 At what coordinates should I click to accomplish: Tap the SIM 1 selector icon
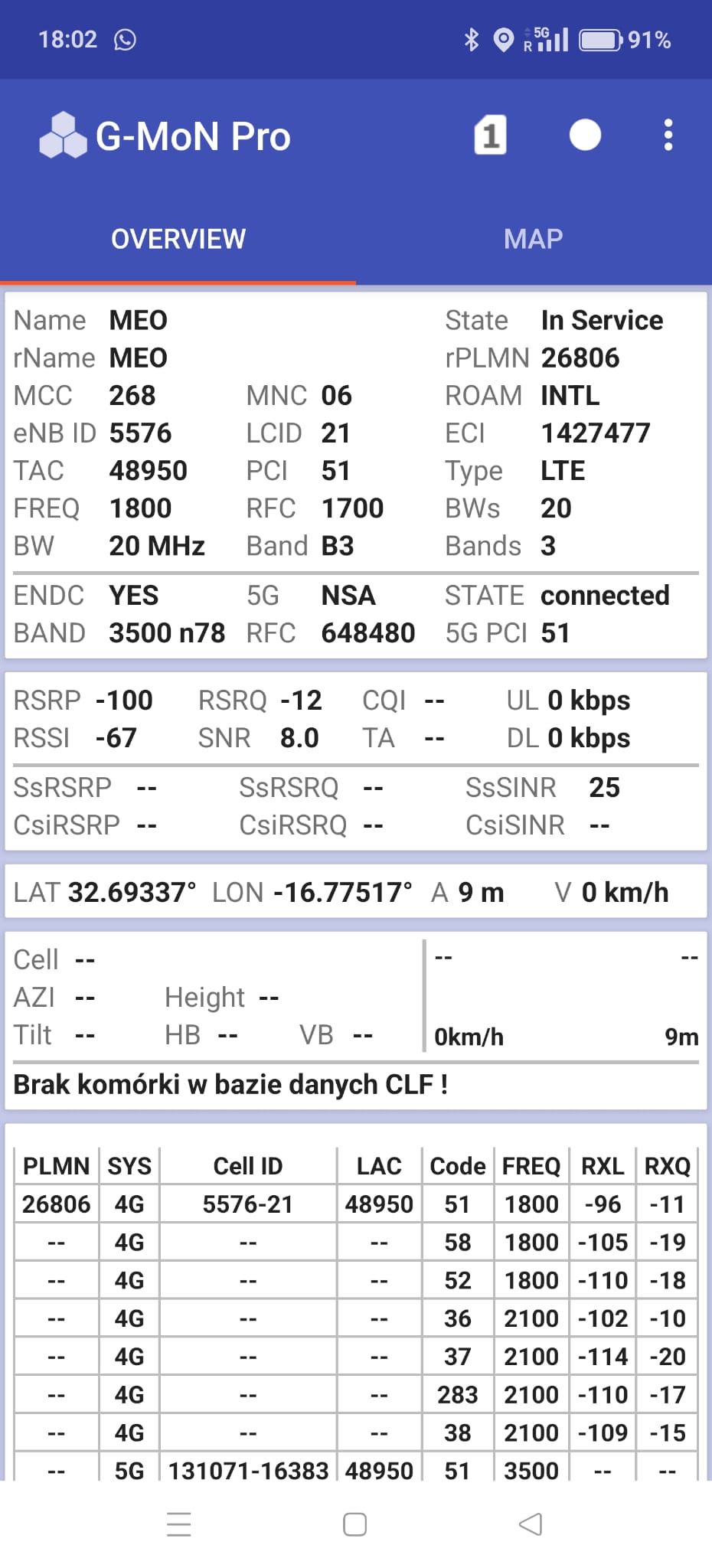(x=490, y=136)
